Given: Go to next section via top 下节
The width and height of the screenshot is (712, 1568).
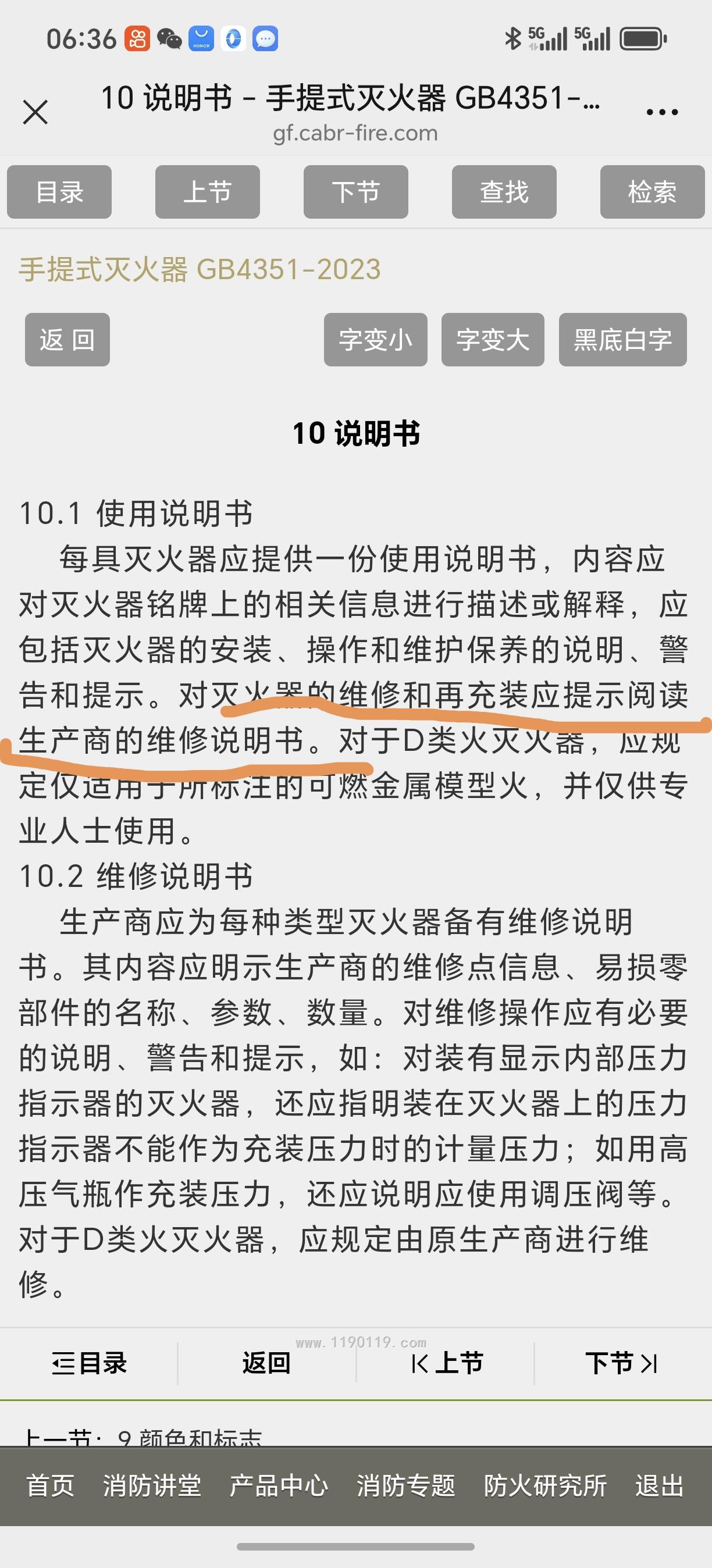Looking at the screenshot, I should pyautogui.click(x=355, y=192).
